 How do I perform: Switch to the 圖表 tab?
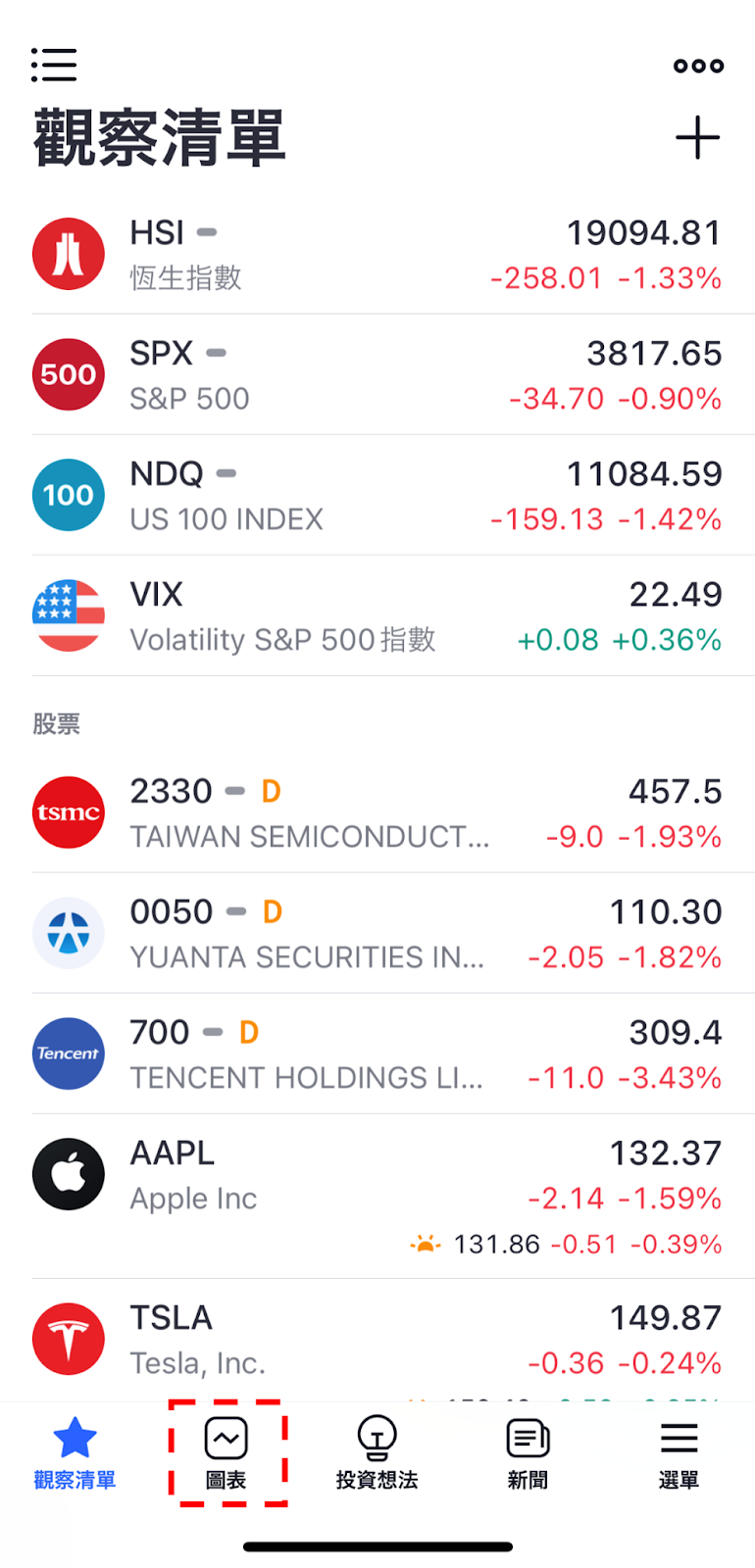coord(226,1453)
